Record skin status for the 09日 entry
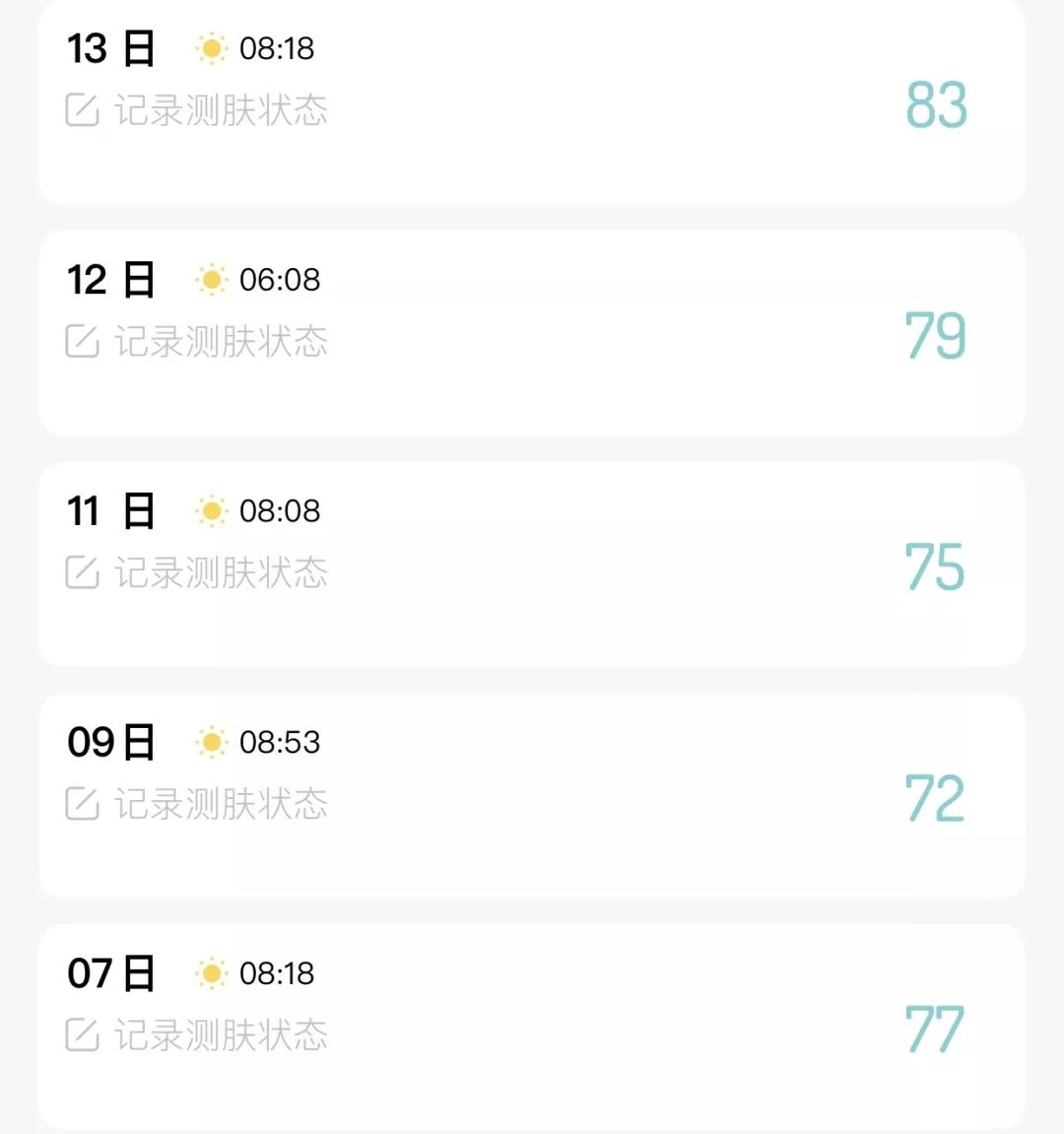The width and height of the screenshot is (1064, 1134). pos(197,804)
